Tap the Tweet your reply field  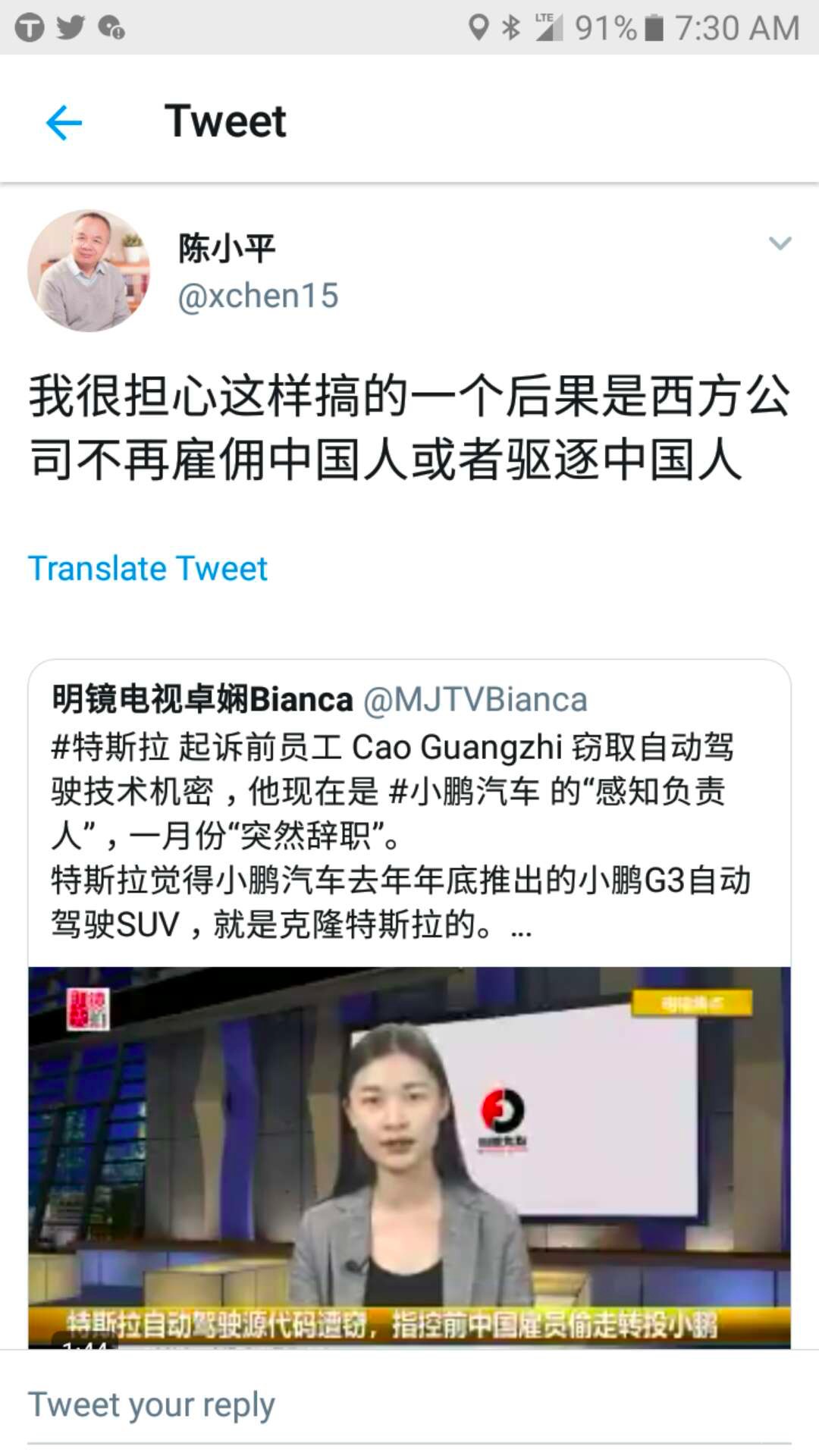click(409, 1404)
